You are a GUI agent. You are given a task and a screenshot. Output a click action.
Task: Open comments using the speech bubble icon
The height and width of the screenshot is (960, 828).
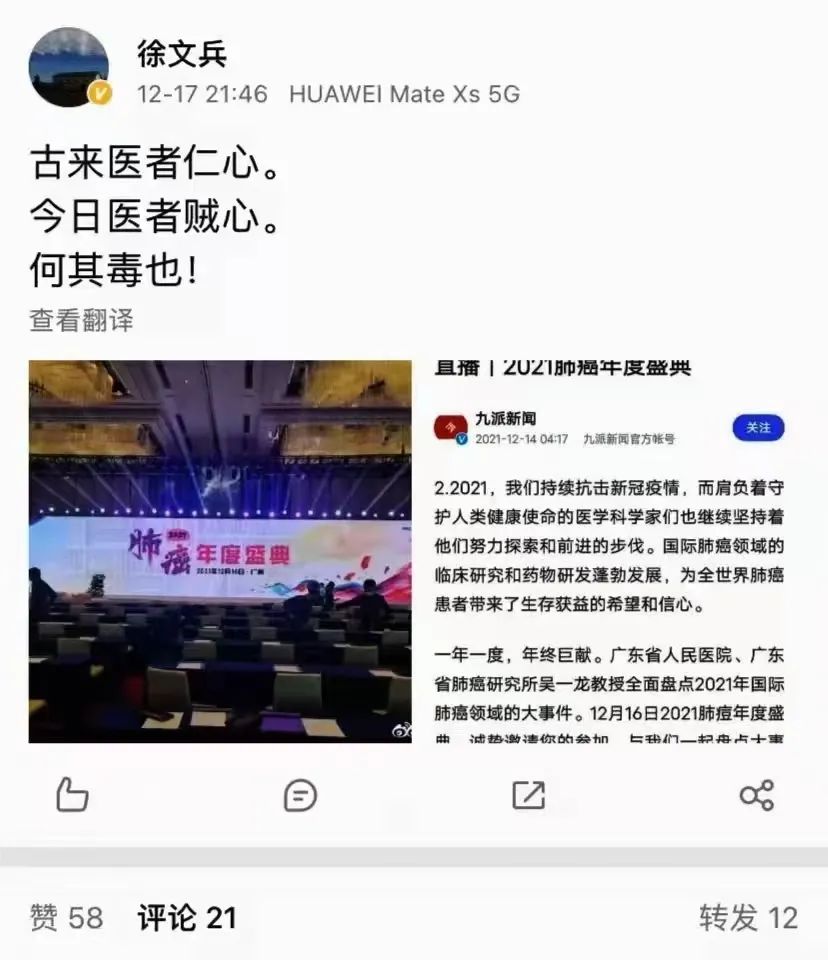point(298,795)
